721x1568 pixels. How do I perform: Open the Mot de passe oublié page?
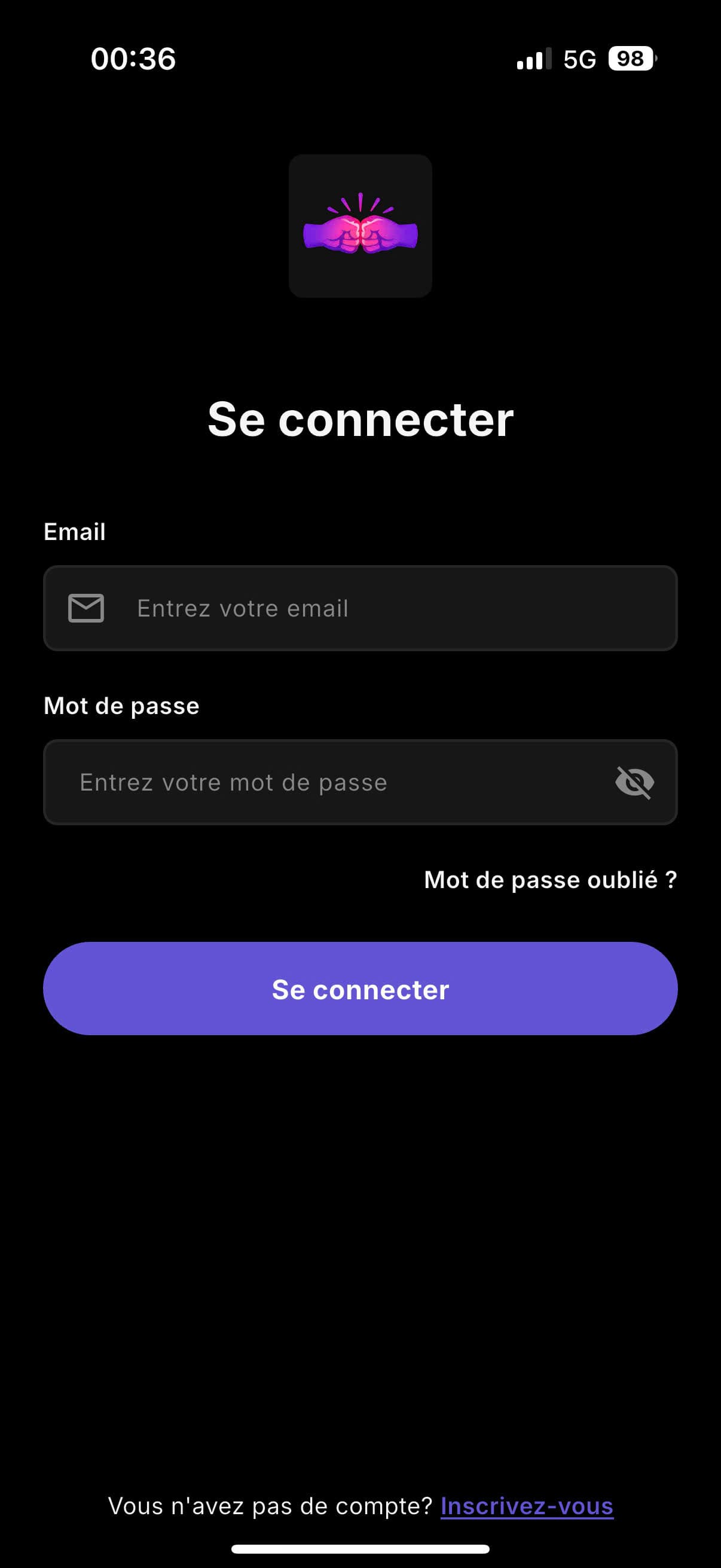(549, 879)
